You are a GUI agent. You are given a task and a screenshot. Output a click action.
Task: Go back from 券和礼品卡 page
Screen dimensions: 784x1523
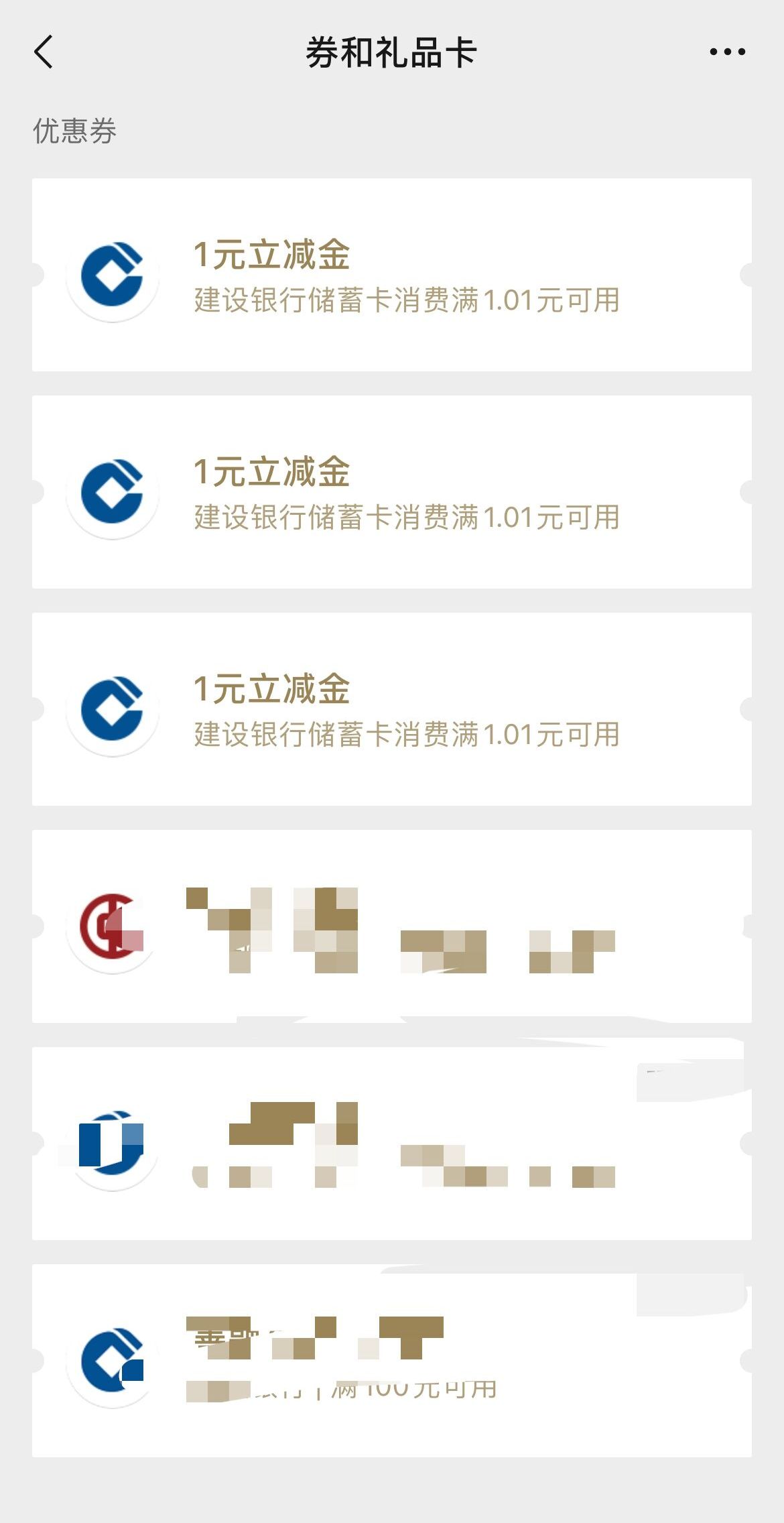pos(44,52)
